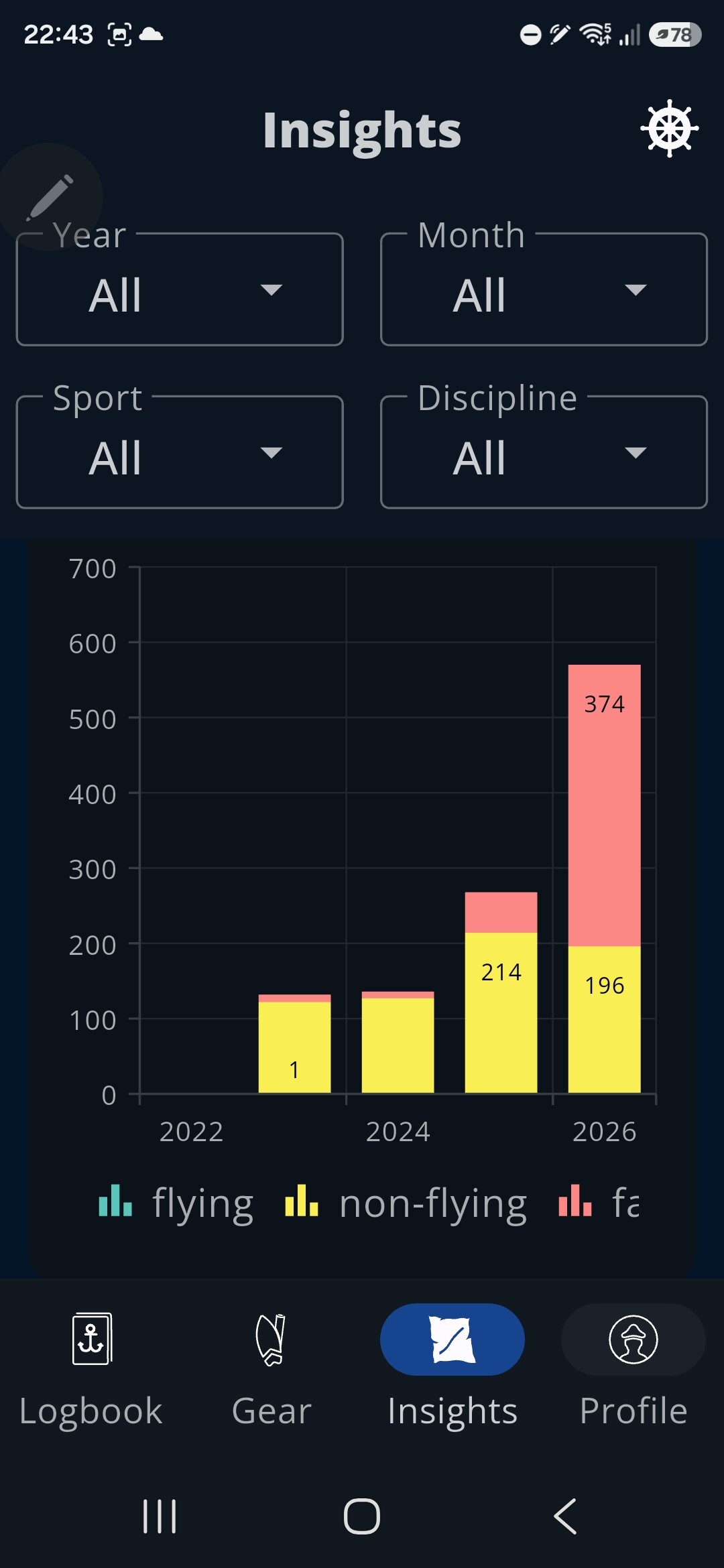724x1568 pixels.
Task: Open recent apps from the navigation bar
Action: click(160, 1516)
